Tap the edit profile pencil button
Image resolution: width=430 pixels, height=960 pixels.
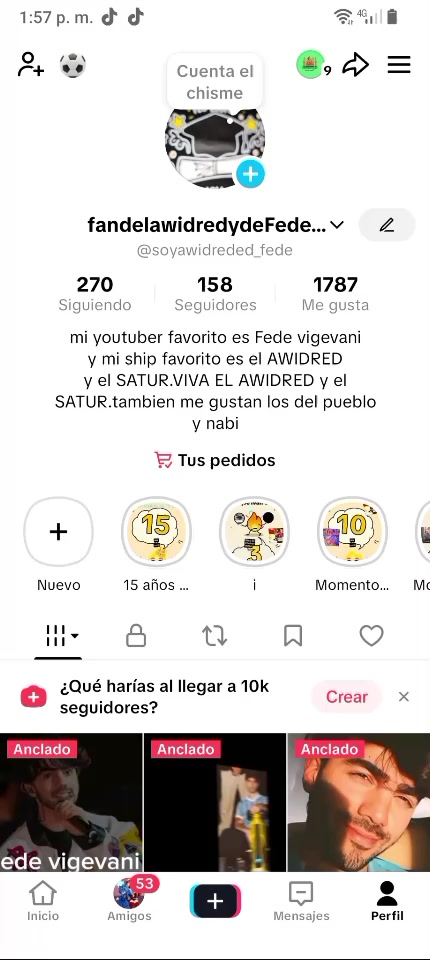pyautogui.click(x=387, y=225)
